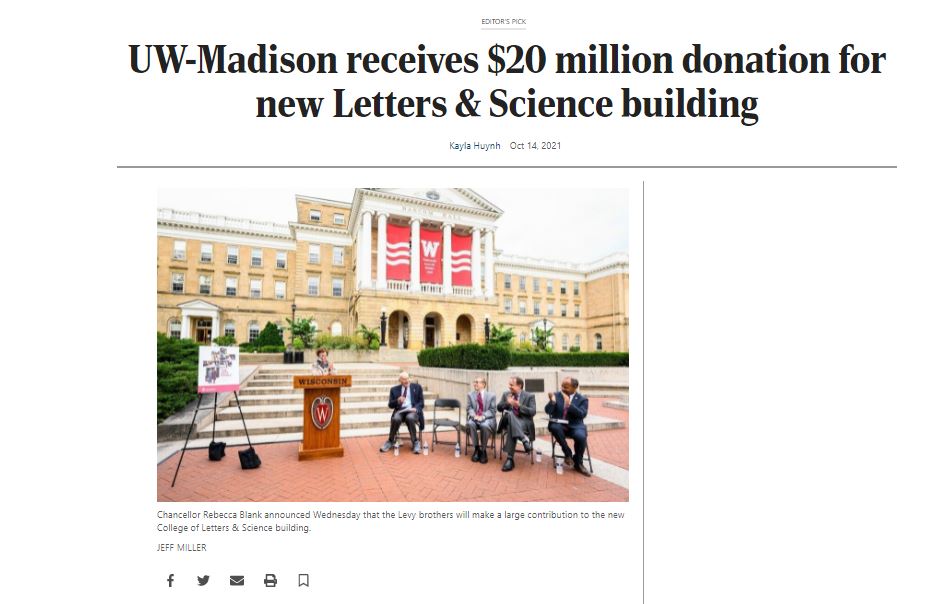934x604 pixels.
Task: Email this article
Action: coord(237,580)
